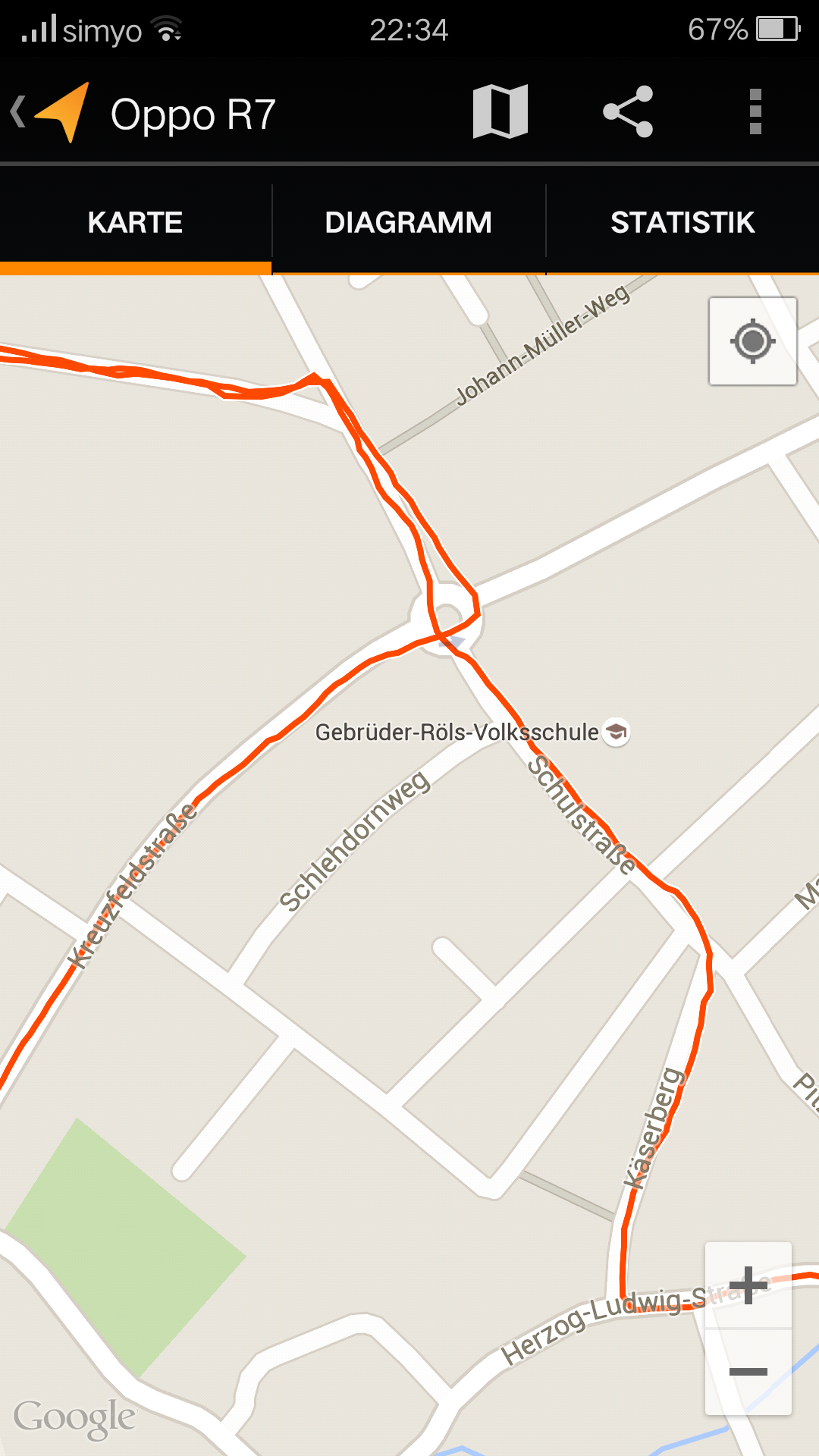Open the overflow menu

click(755, 111)
